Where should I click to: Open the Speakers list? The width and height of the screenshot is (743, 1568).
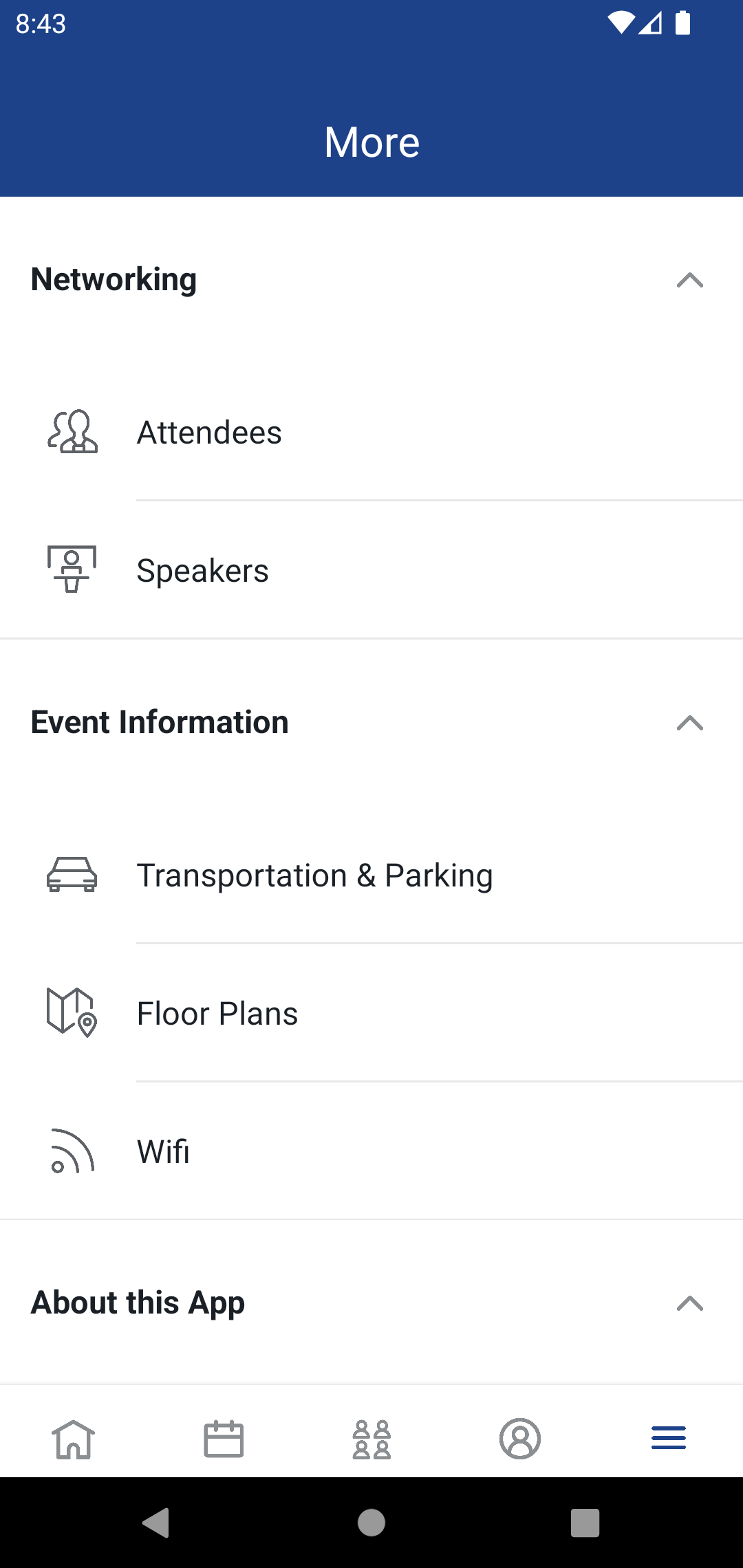371,570
